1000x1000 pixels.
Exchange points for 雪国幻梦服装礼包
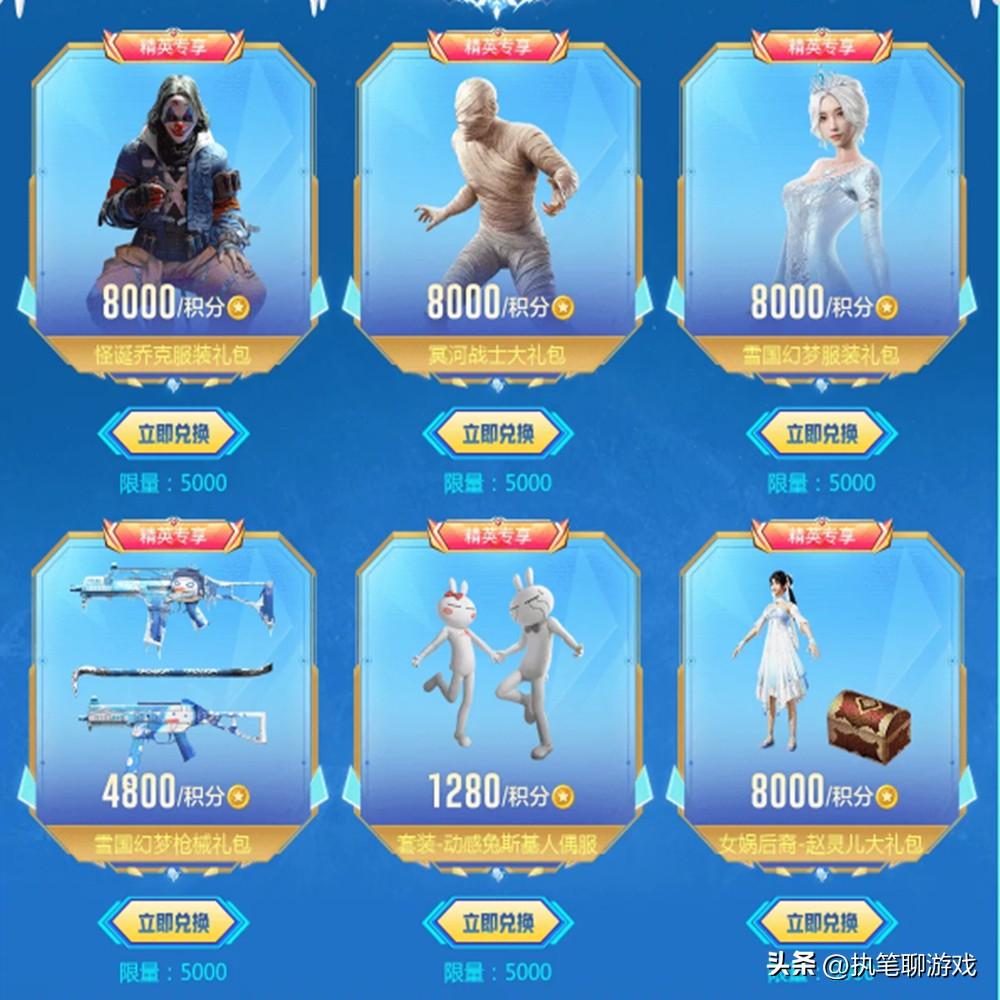click(x=821, y=433)
